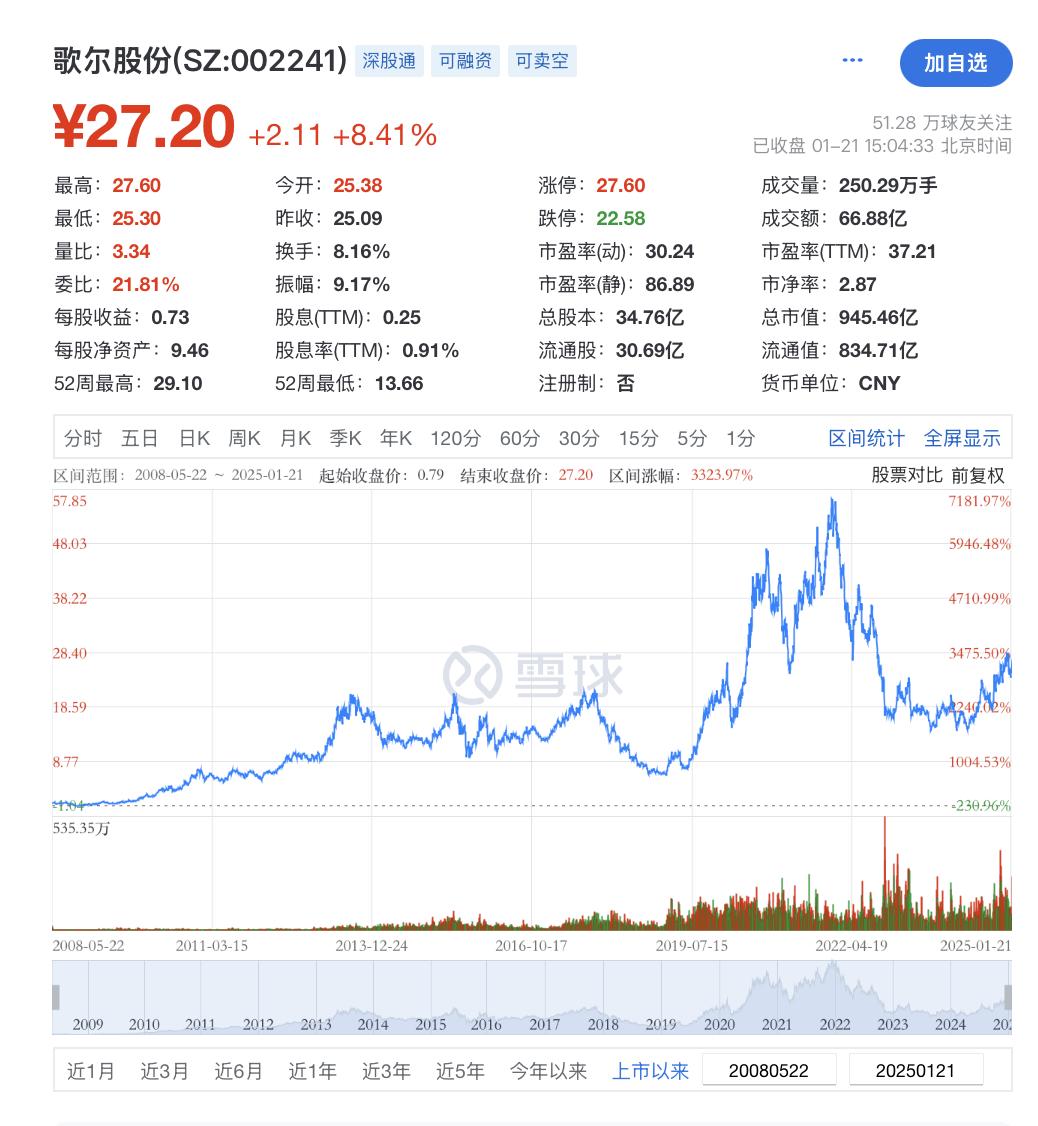This screenshot has width=1038, height=1126.
Task: Open 区间统计 range statistics
Action: [x=866, y=438]
